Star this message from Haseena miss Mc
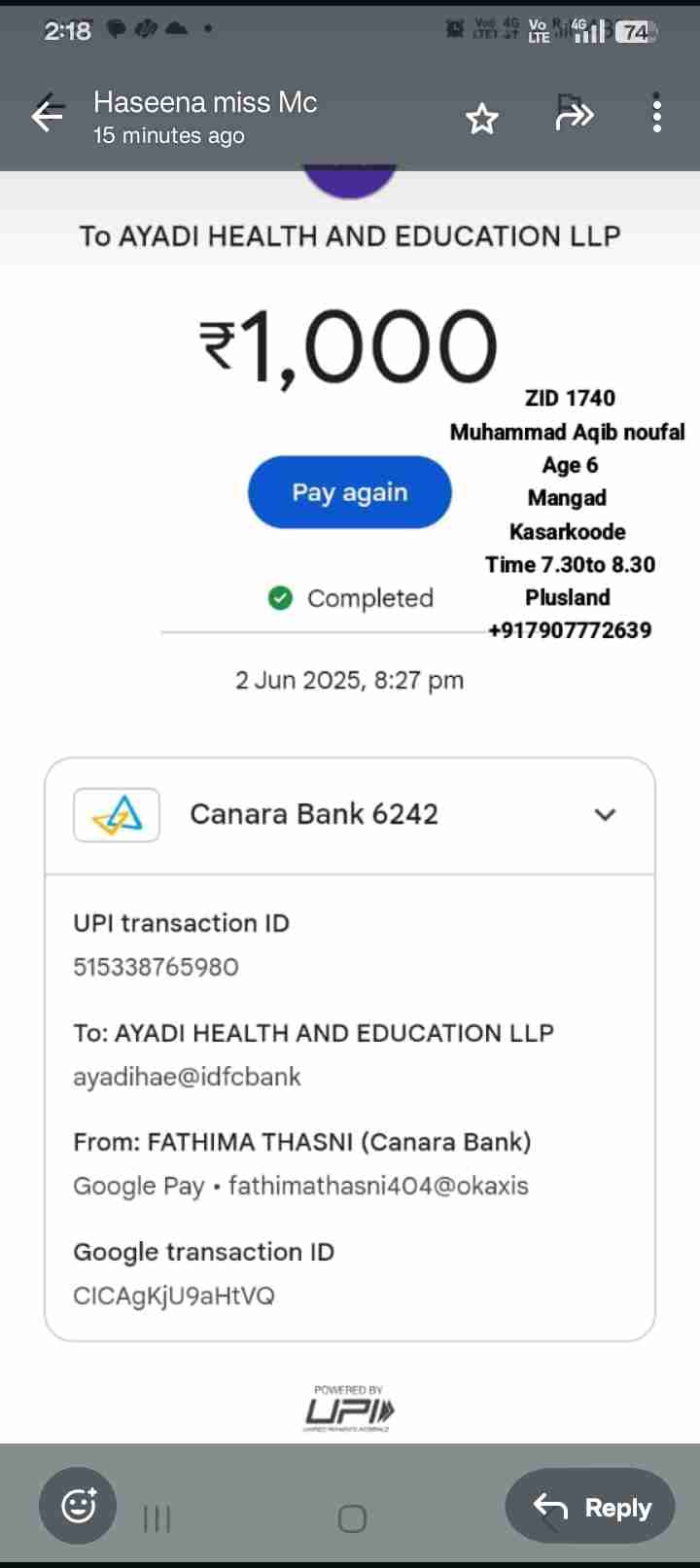This screenshot has height=1568, width=700. [482, 119]
